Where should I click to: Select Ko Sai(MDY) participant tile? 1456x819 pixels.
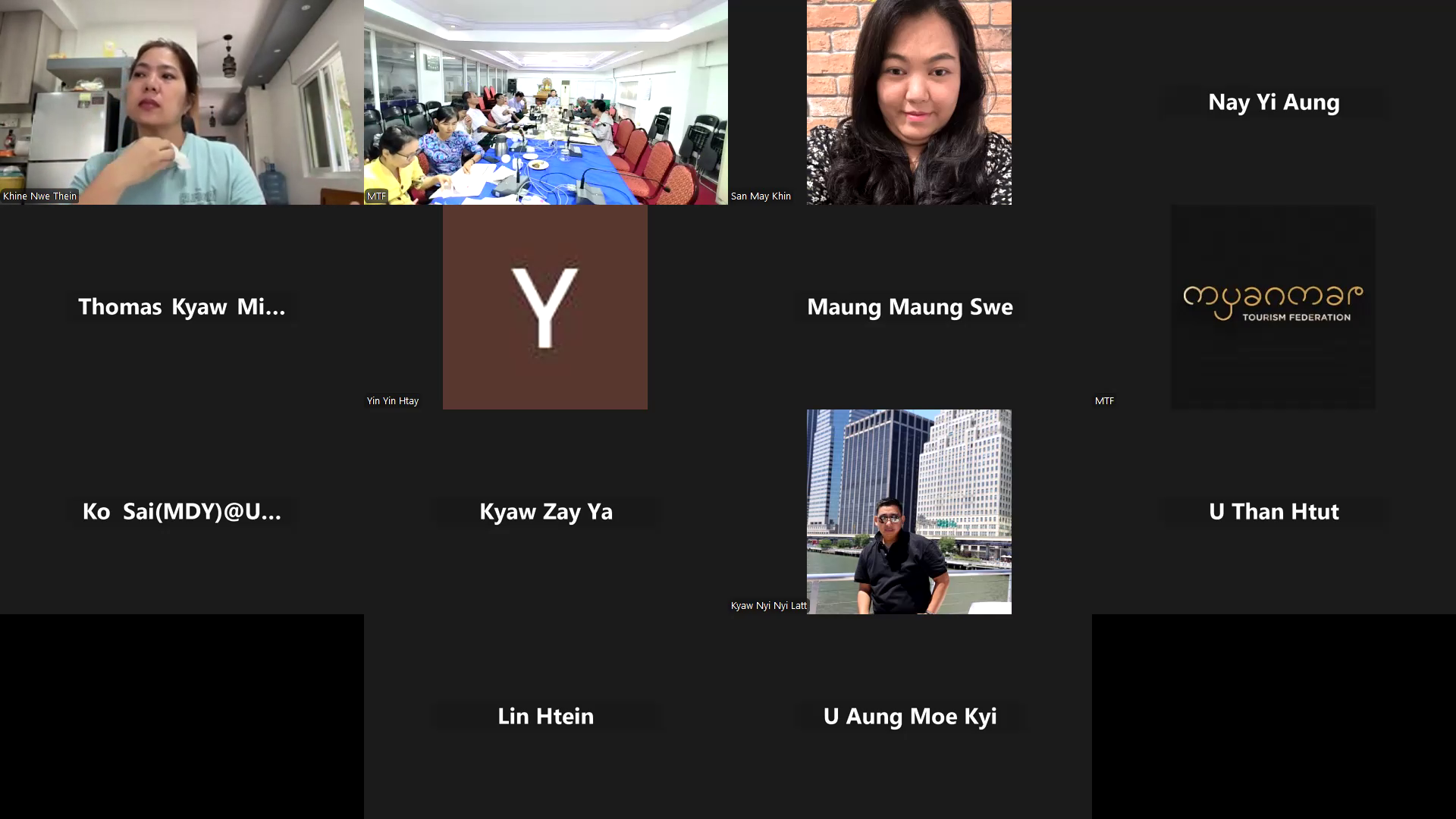182,512
